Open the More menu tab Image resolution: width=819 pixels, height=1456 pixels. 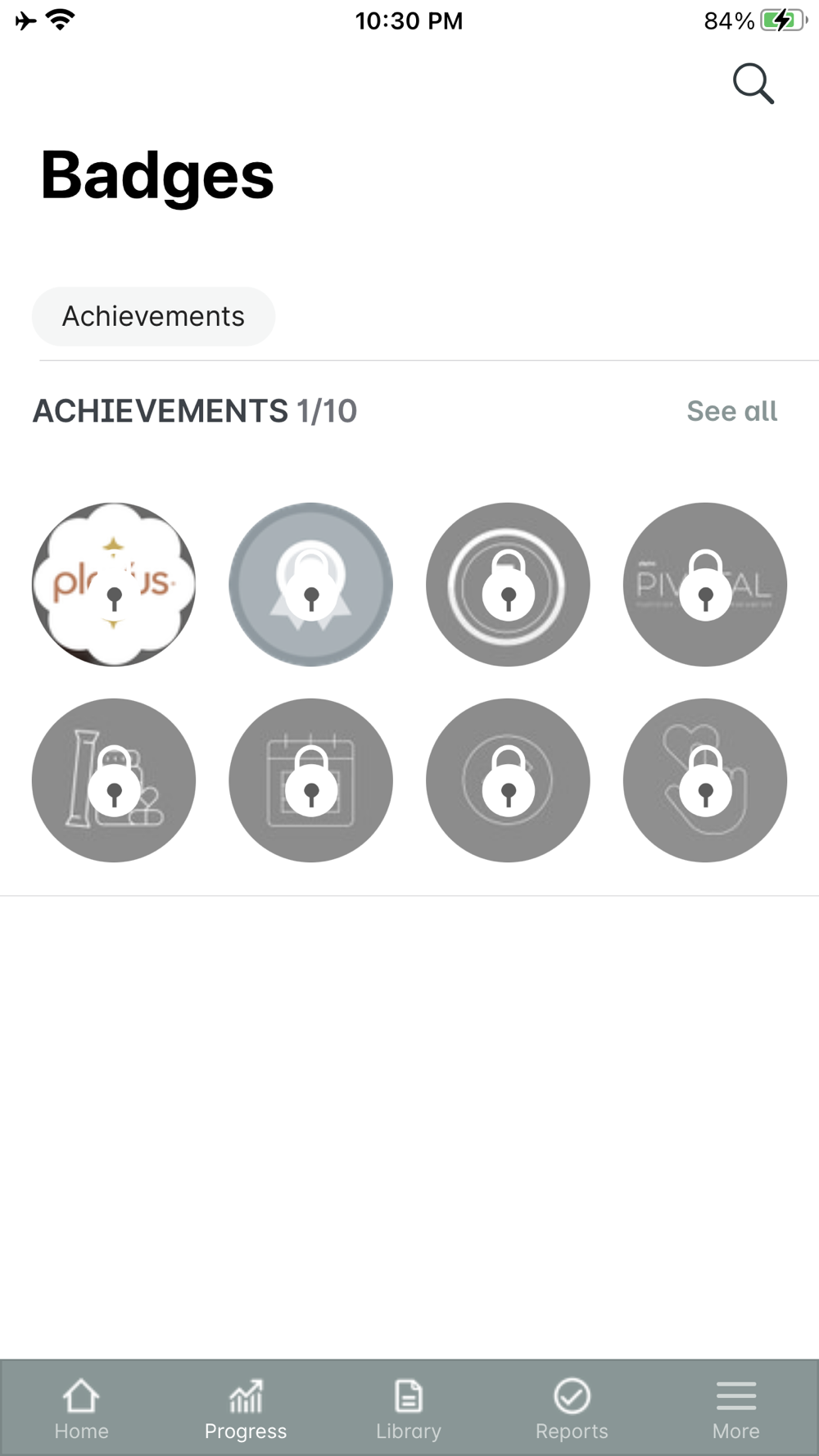(735, 1409)
